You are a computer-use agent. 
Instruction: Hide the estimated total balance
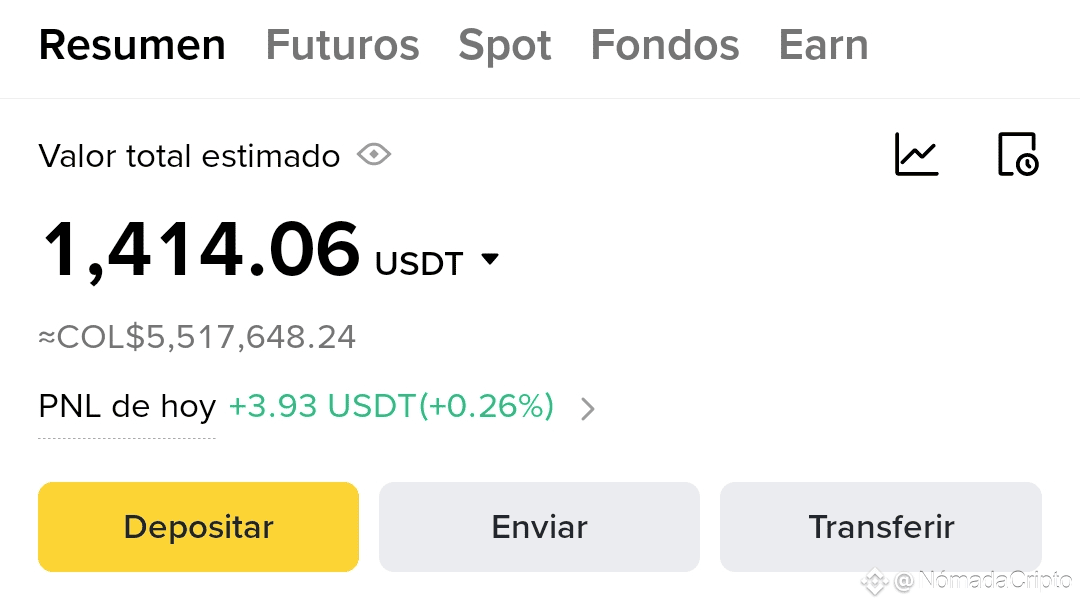(374, 155)
